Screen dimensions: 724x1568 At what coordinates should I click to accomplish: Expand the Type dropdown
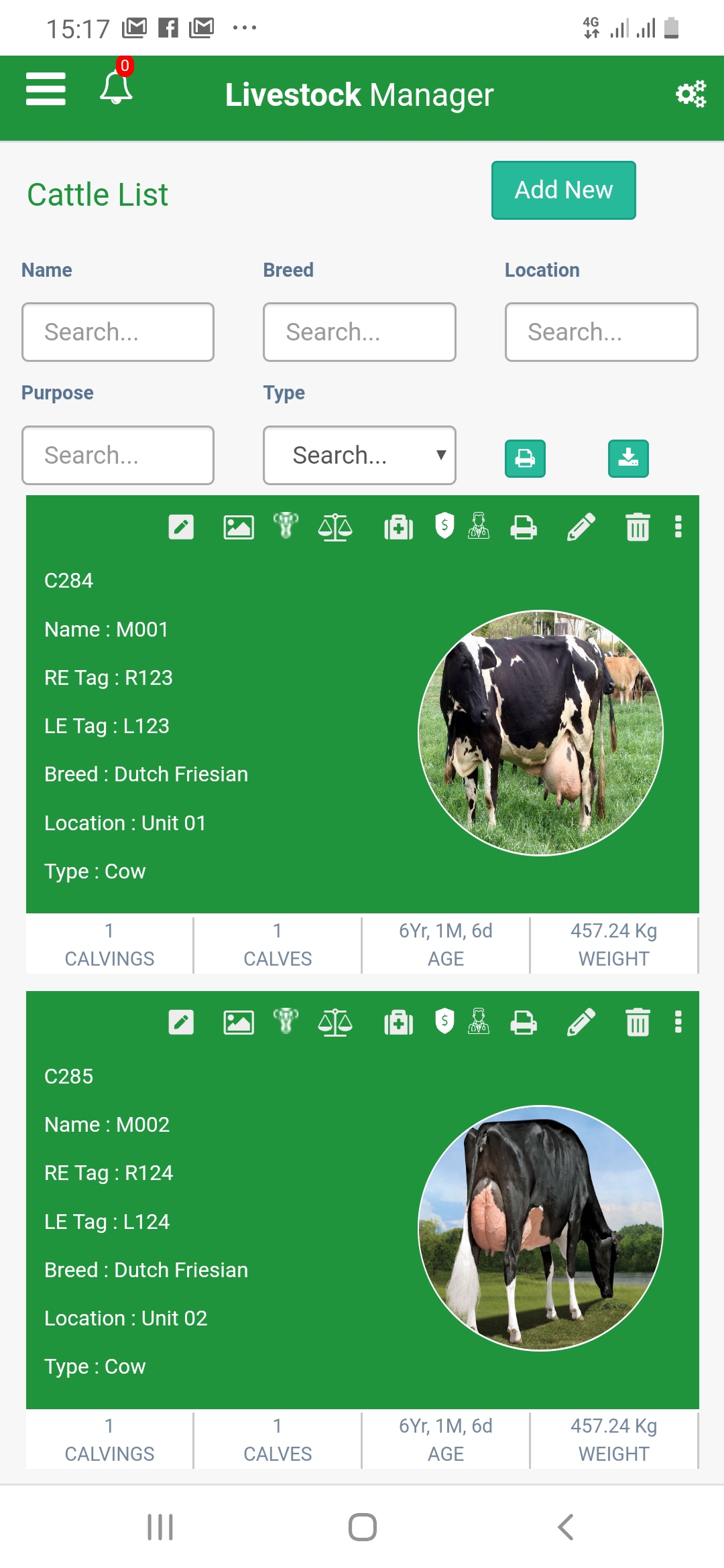(359, 456)
